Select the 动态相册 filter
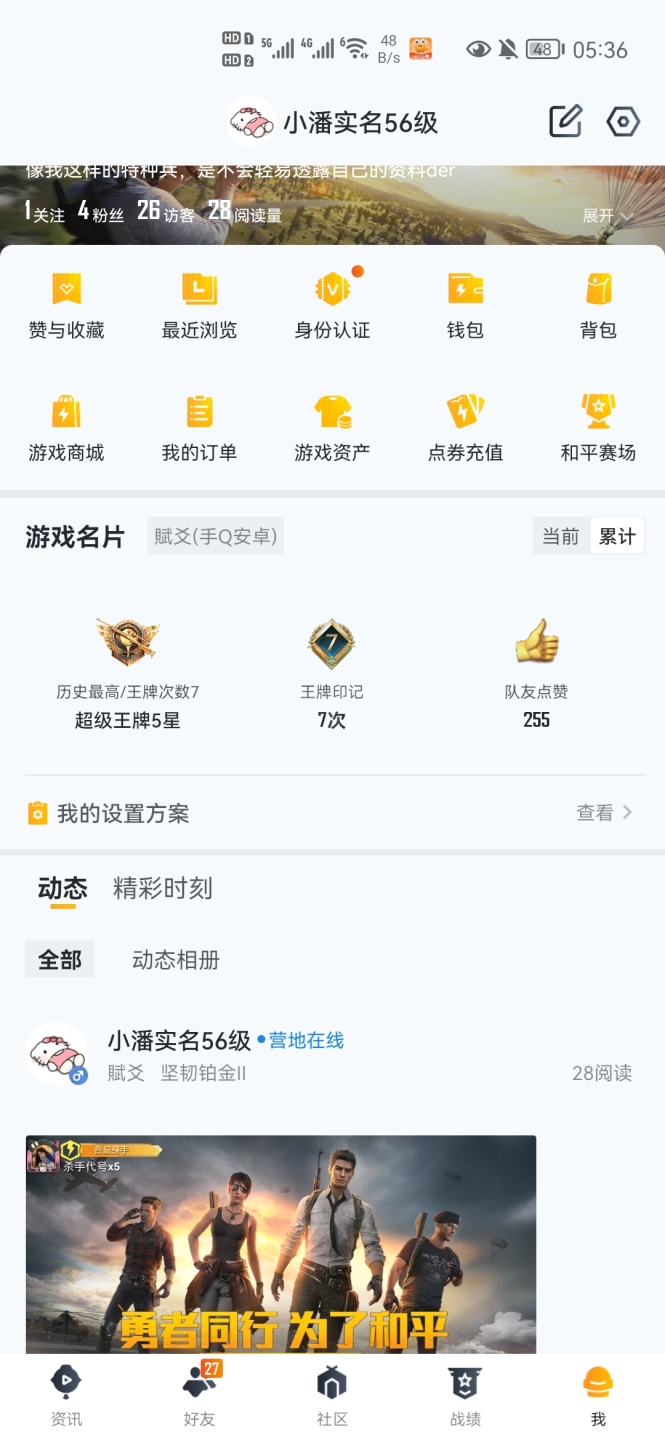Image resolution: width=665 pixels, height=1440 pixels. tap(176, 960)
